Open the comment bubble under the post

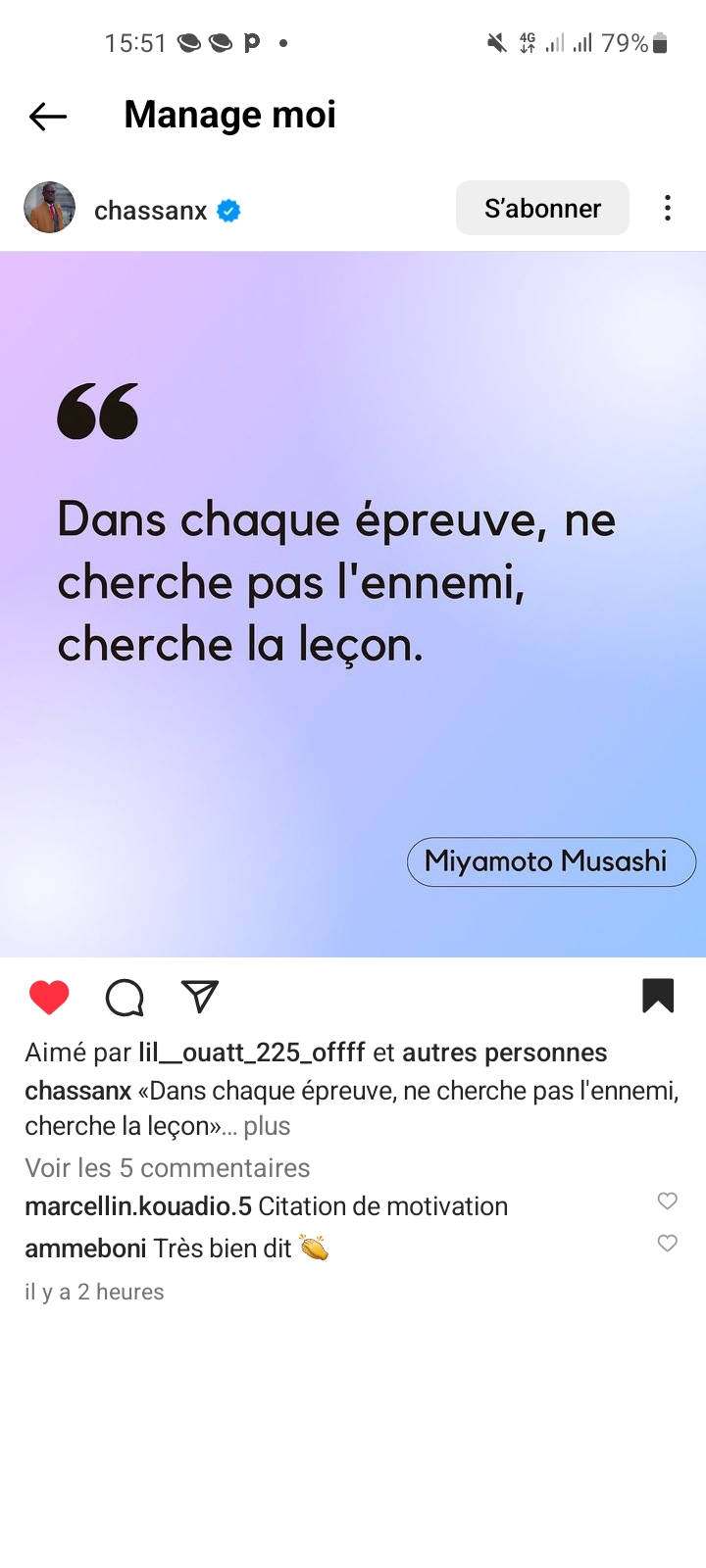[x=125, y=997]
